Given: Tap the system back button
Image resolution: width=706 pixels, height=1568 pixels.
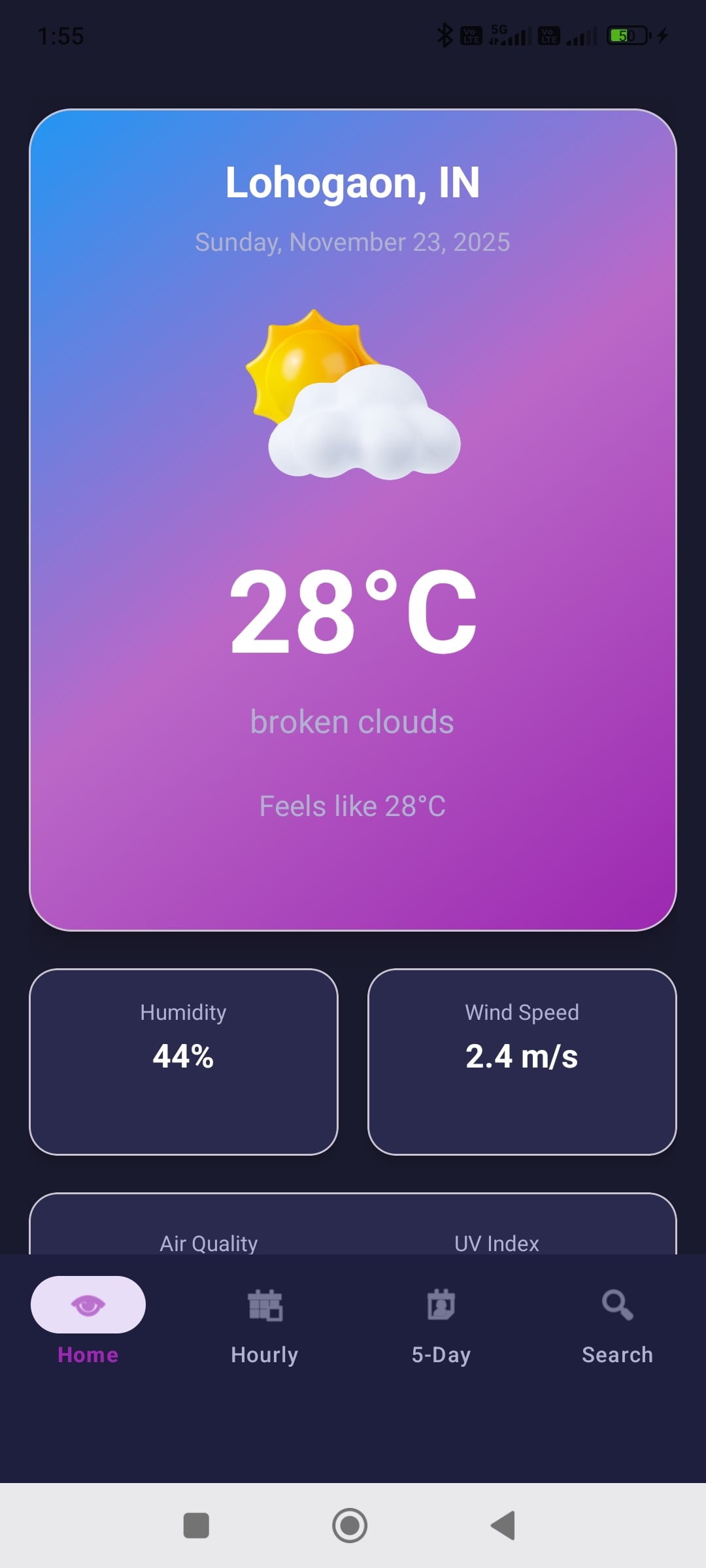Looking at the screenshot, I should 503,1526.
